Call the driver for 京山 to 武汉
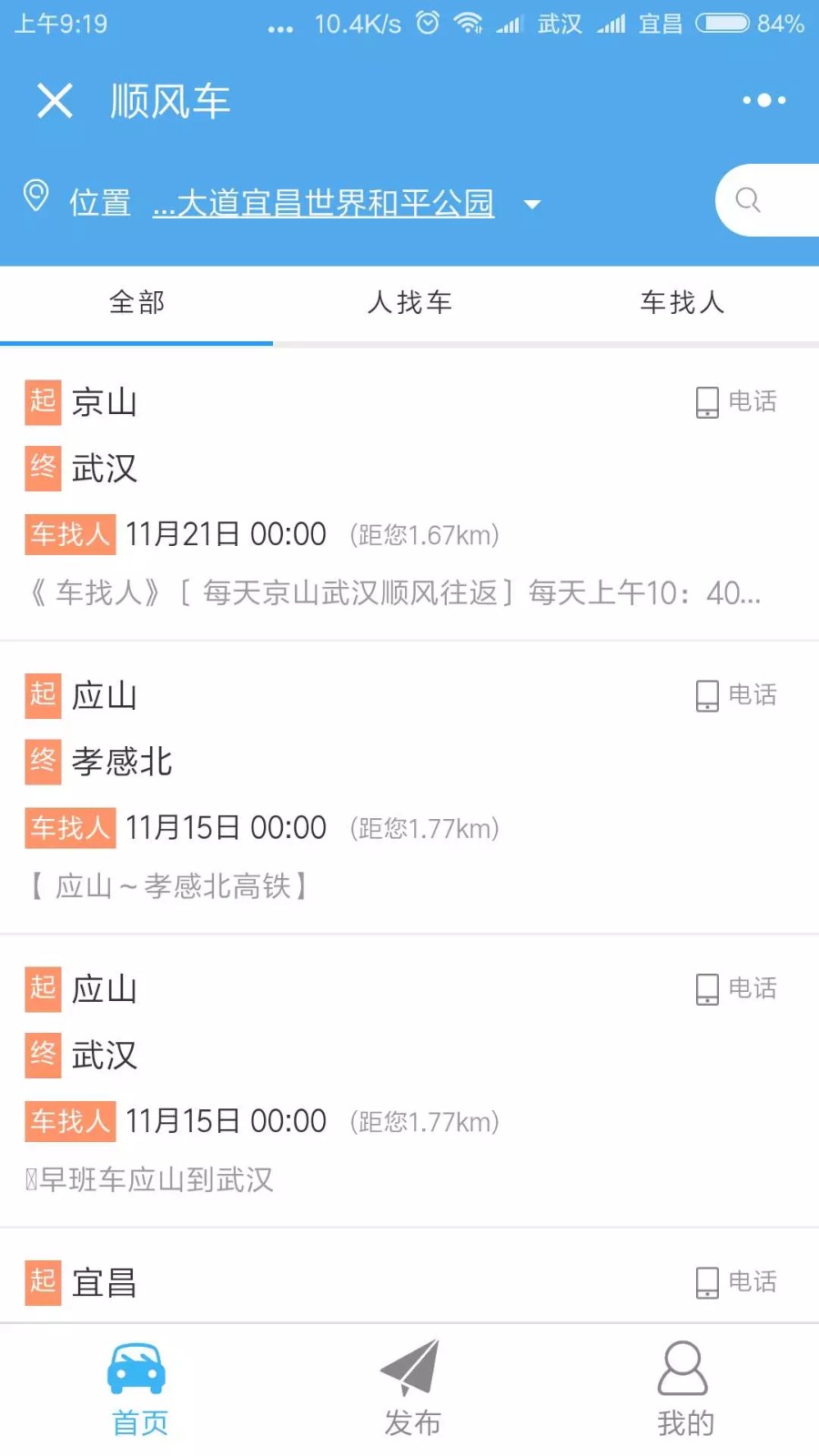 coord(735,401)
